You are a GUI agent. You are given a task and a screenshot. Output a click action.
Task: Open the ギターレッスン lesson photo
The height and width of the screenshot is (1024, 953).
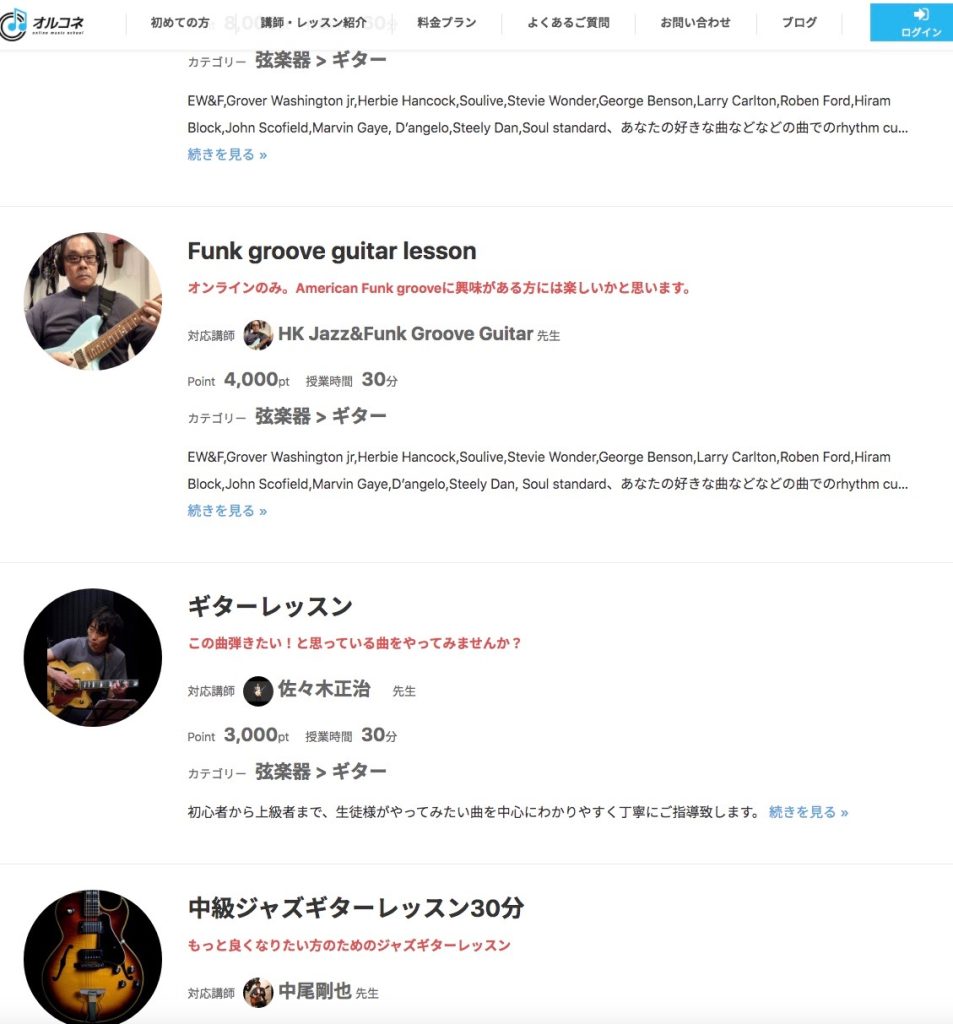coord(92,657)
